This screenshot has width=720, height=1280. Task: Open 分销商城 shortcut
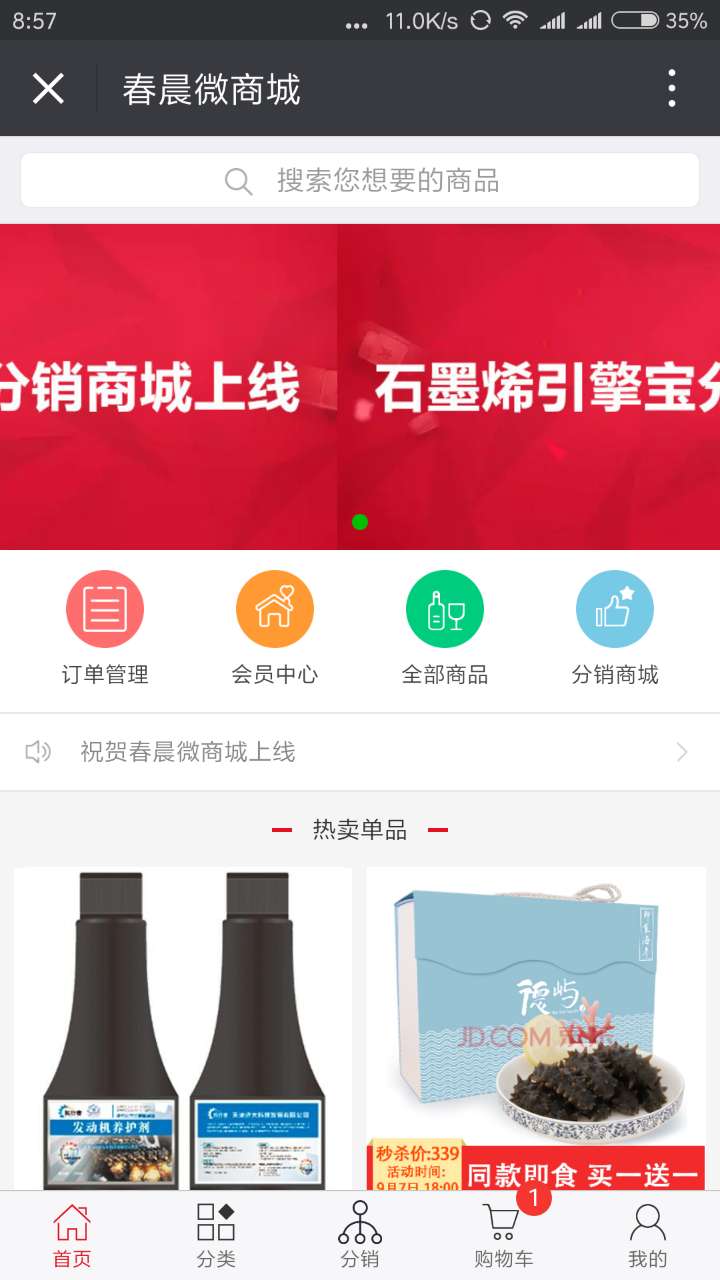[x=615, y=627]
